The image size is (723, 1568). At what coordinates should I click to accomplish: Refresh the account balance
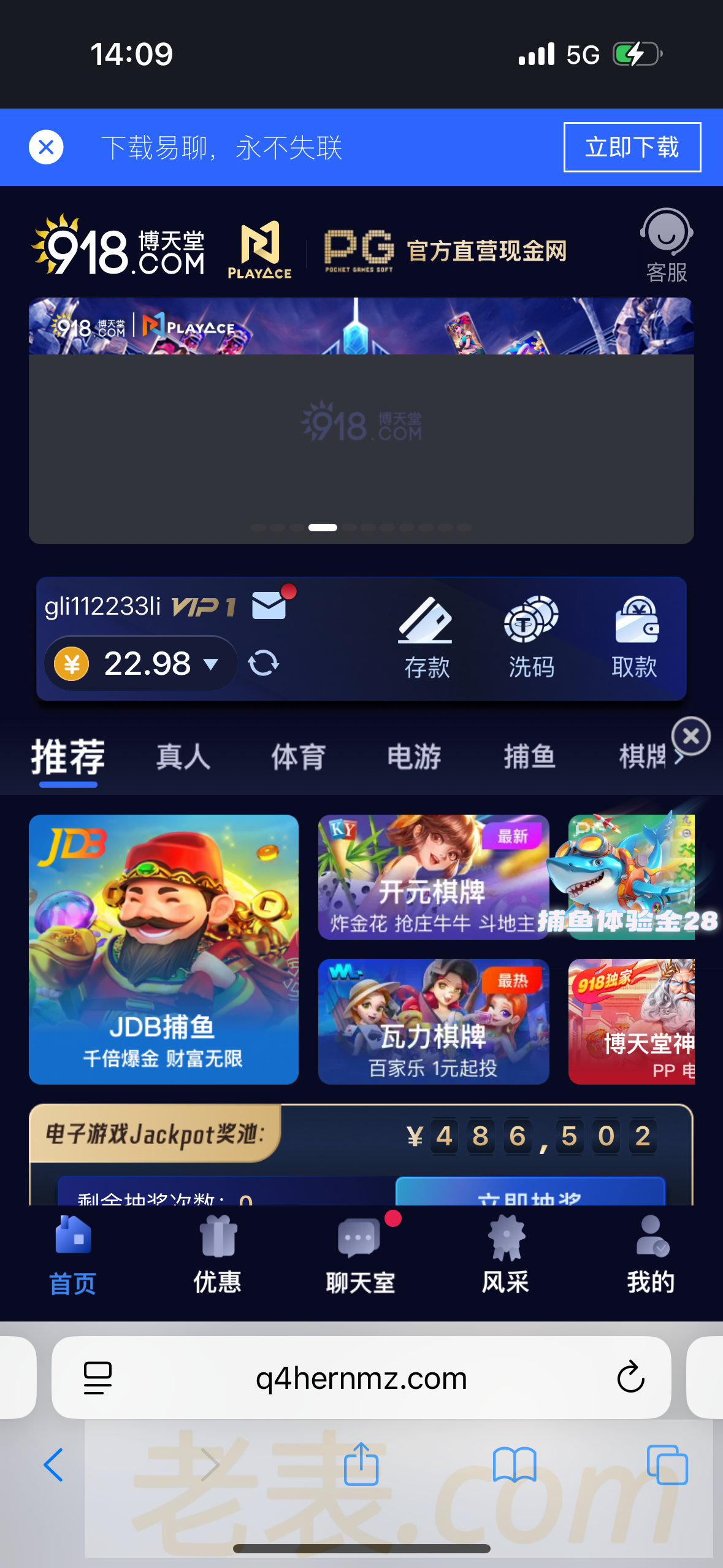(x=264, y=664)
